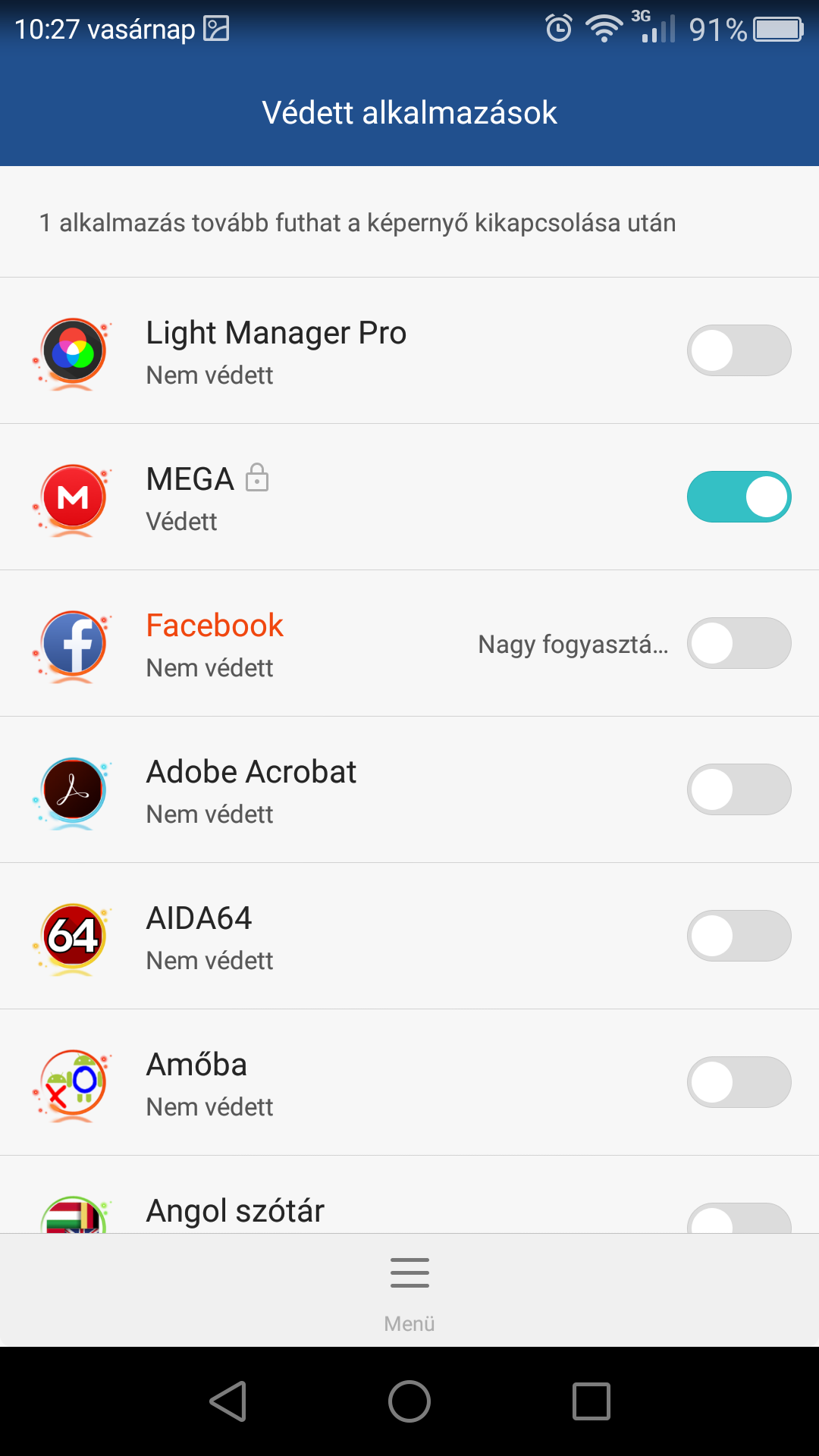Turn on Amőba protected toggle
Image resolution: width=819 pixels, height=1456 pixels.
pos(739,1082)
